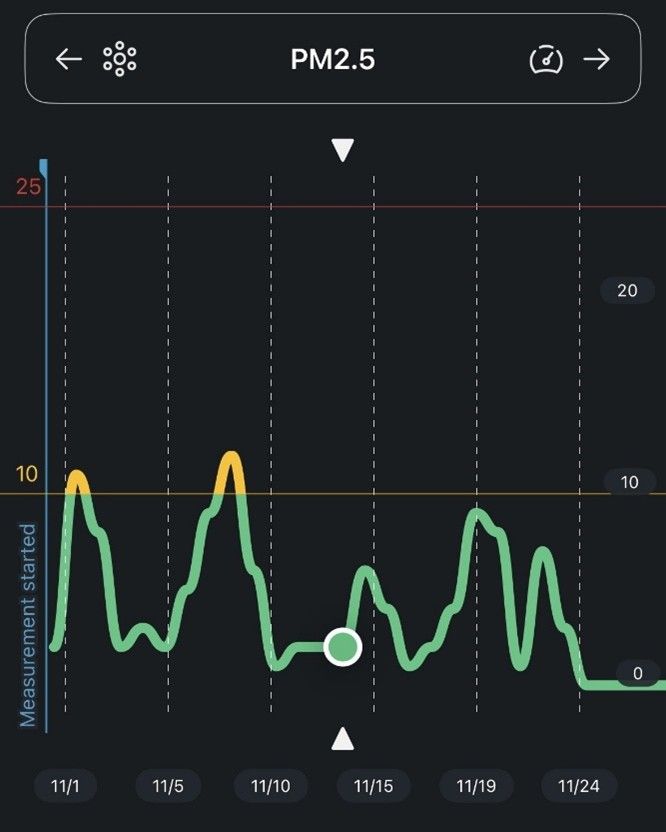
Task: Go to the previous sensor with left arrow
Action: [68, 59]
